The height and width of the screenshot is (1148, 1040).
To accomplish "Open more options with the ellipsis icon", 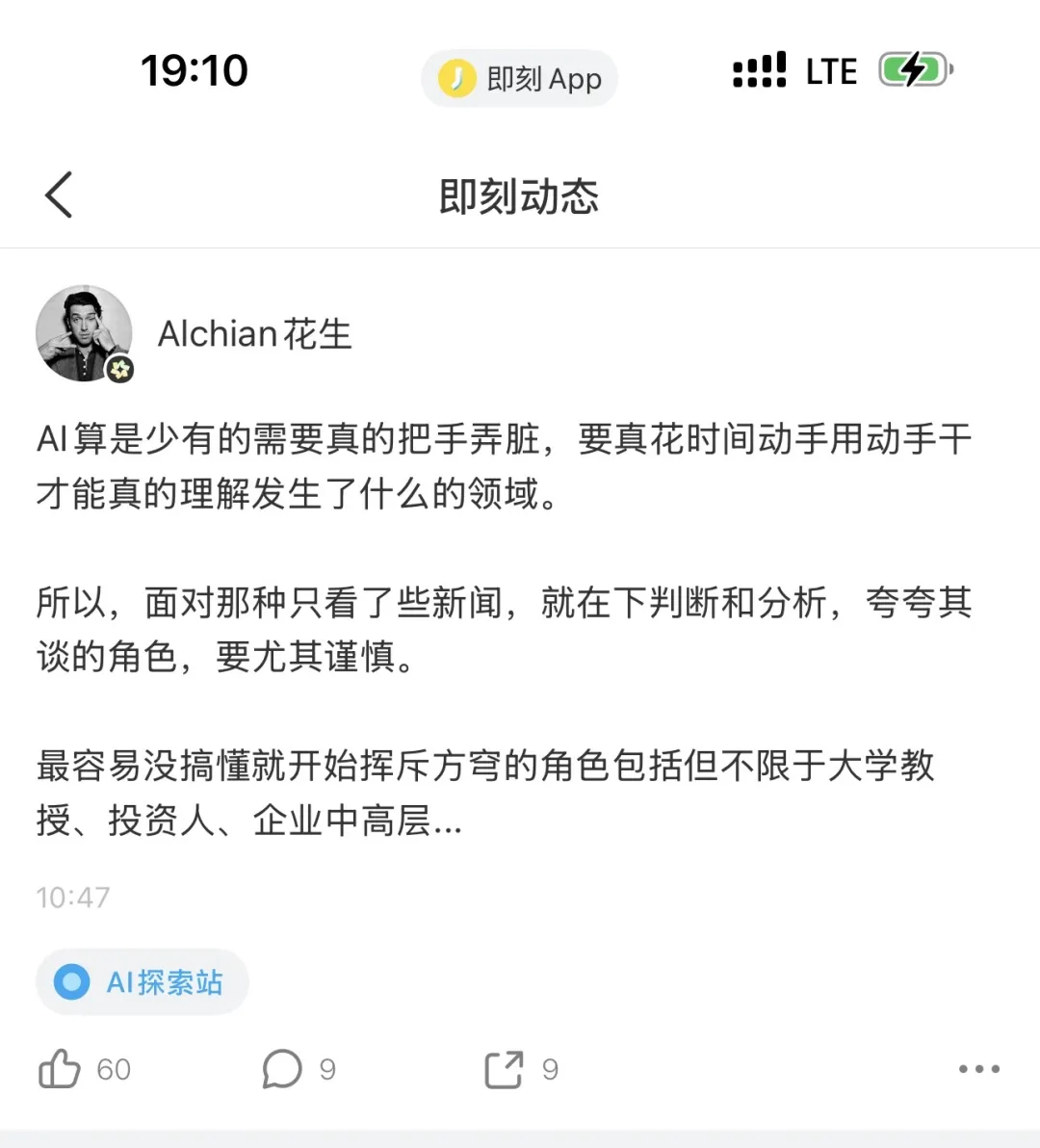I will point(978,1069).
